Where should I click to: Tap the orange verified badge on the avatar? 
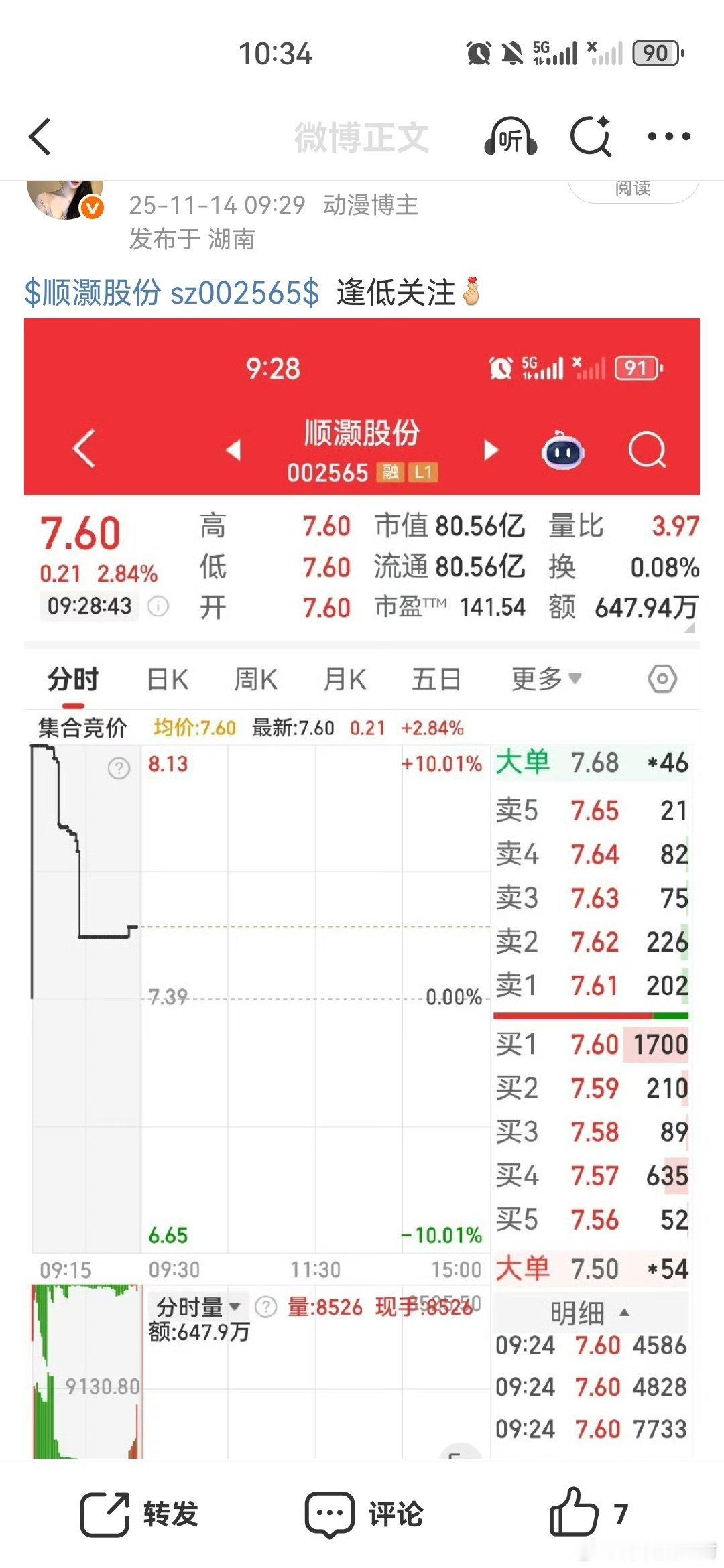point(92,207)
